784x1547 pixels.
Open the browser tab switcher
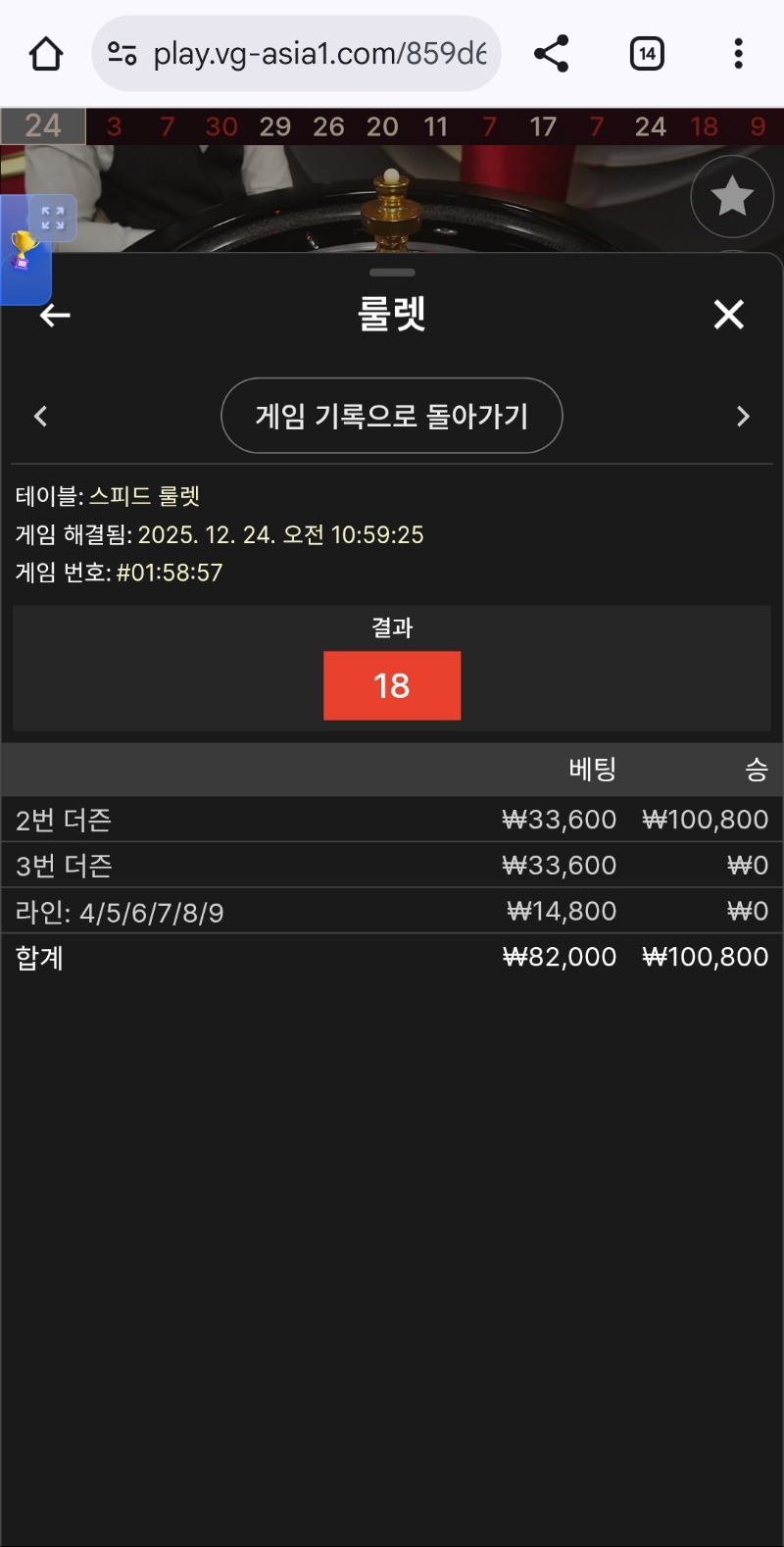click(x=647, y=54)
